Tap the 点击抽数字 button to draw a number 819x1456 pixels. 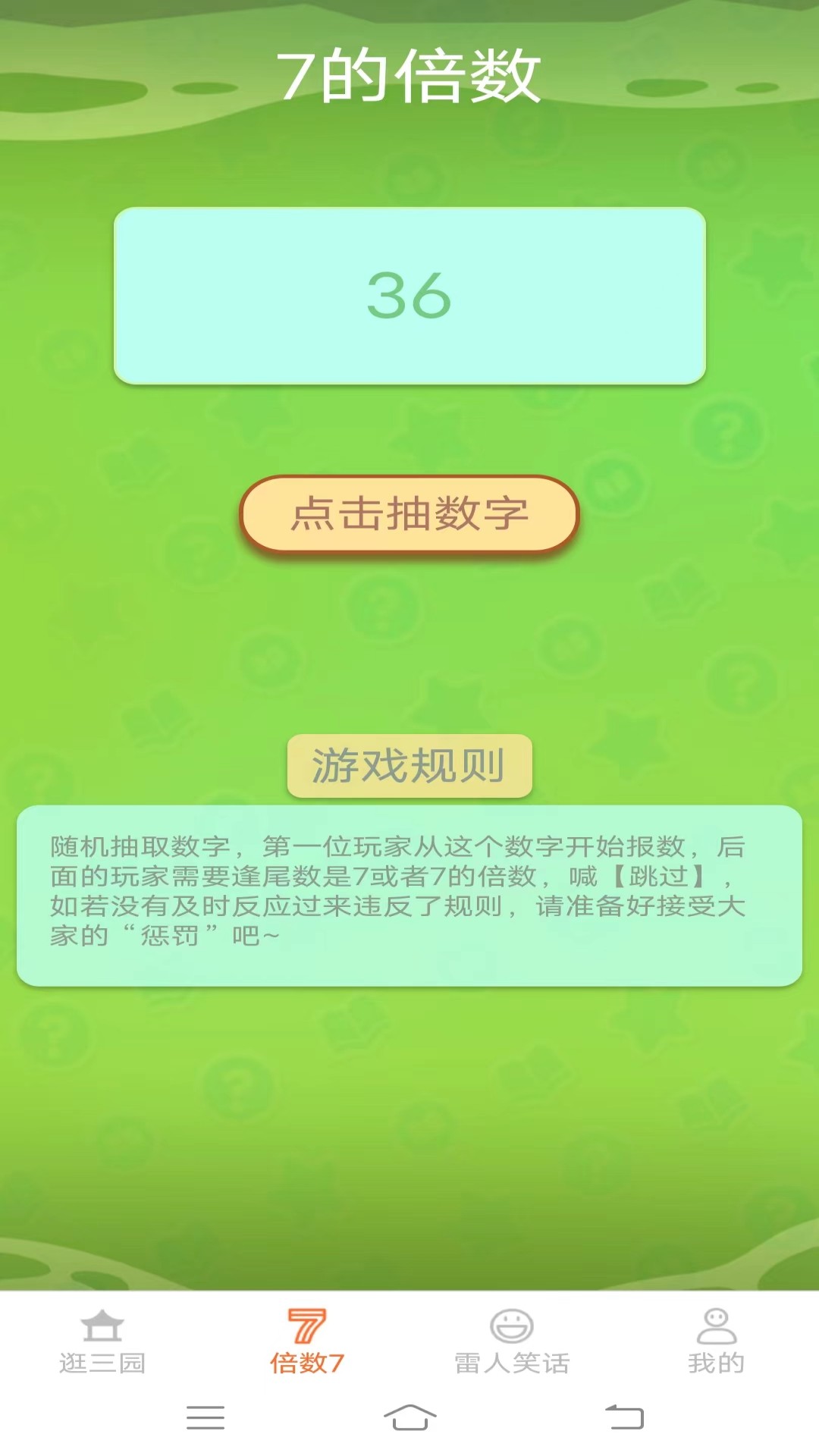point(409,514)
